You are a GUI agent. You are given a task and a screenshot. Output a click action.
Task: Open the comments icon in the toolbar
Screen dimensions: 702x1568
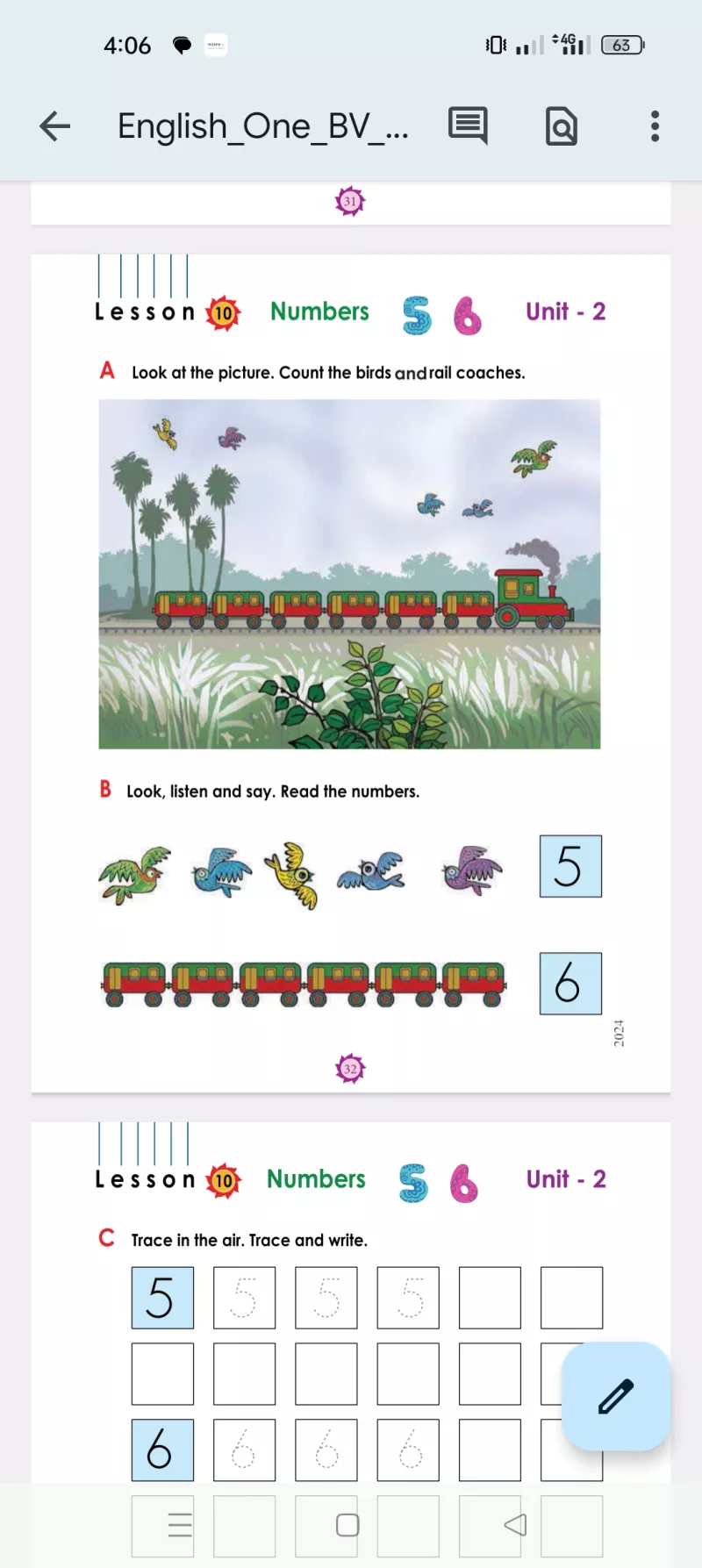click(468, 125)
